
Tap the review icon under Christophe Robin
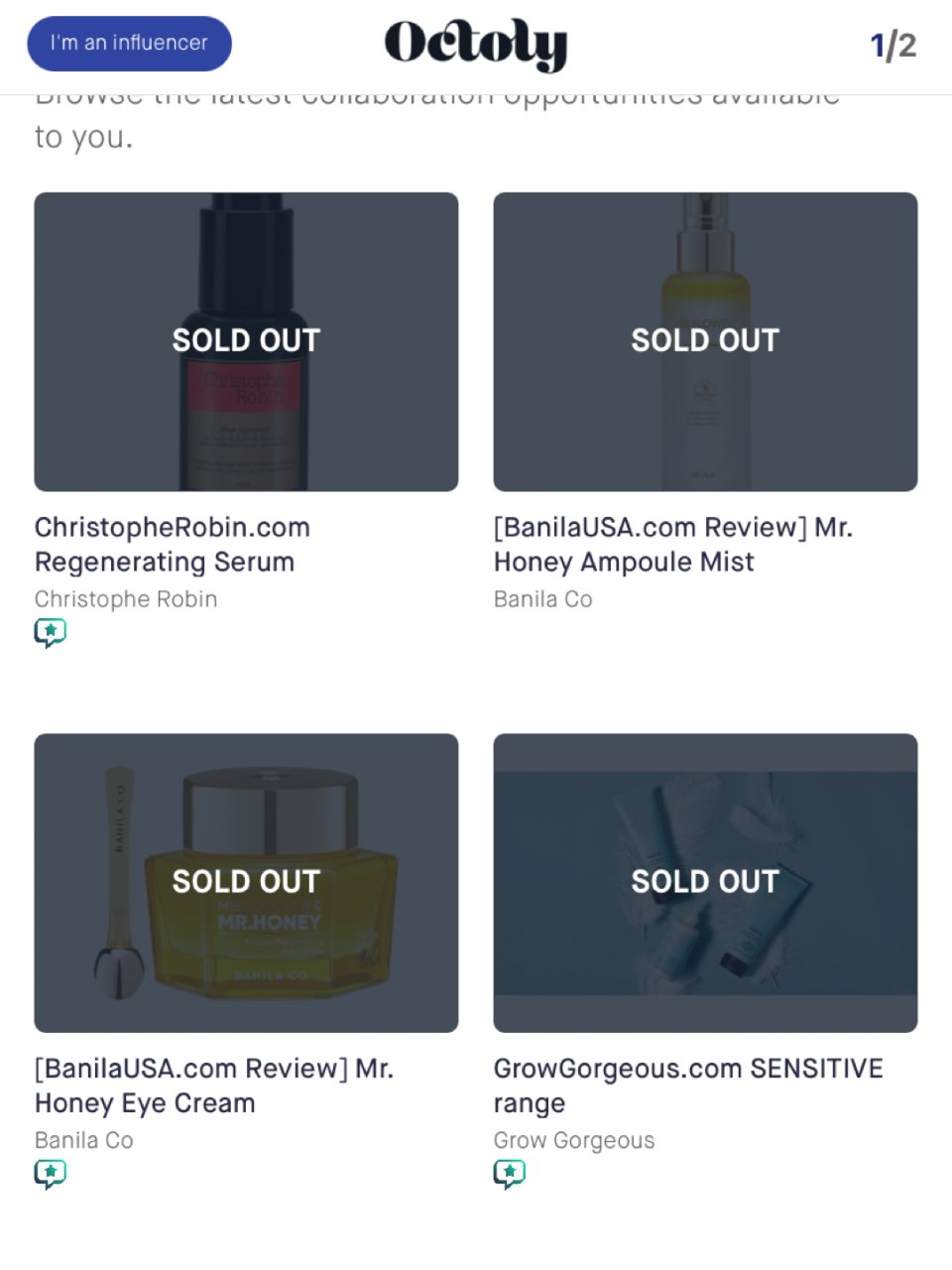tap(51, 632)
